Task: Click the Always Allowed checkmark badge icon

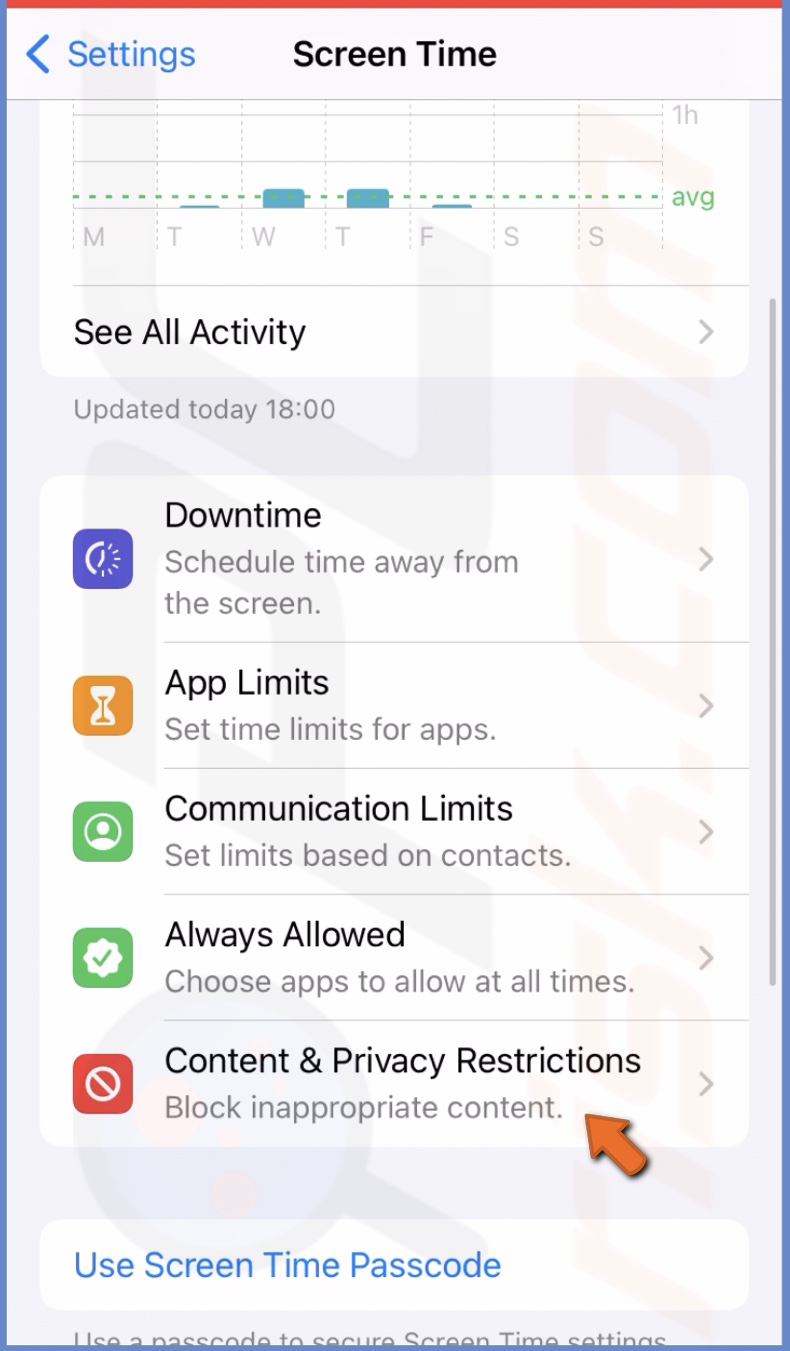Action: pyautogui.click(x=102, y=957)
